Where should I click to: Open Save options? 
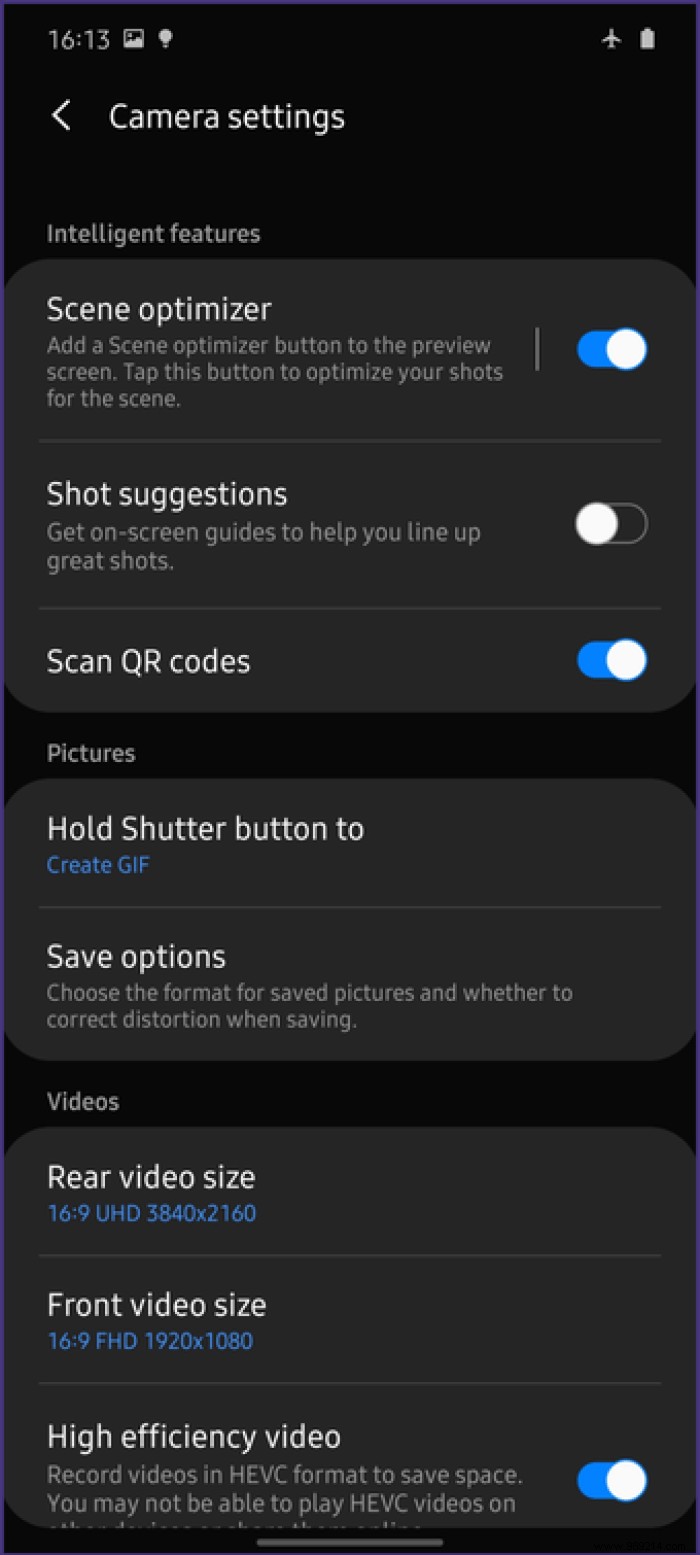(300, 984)
